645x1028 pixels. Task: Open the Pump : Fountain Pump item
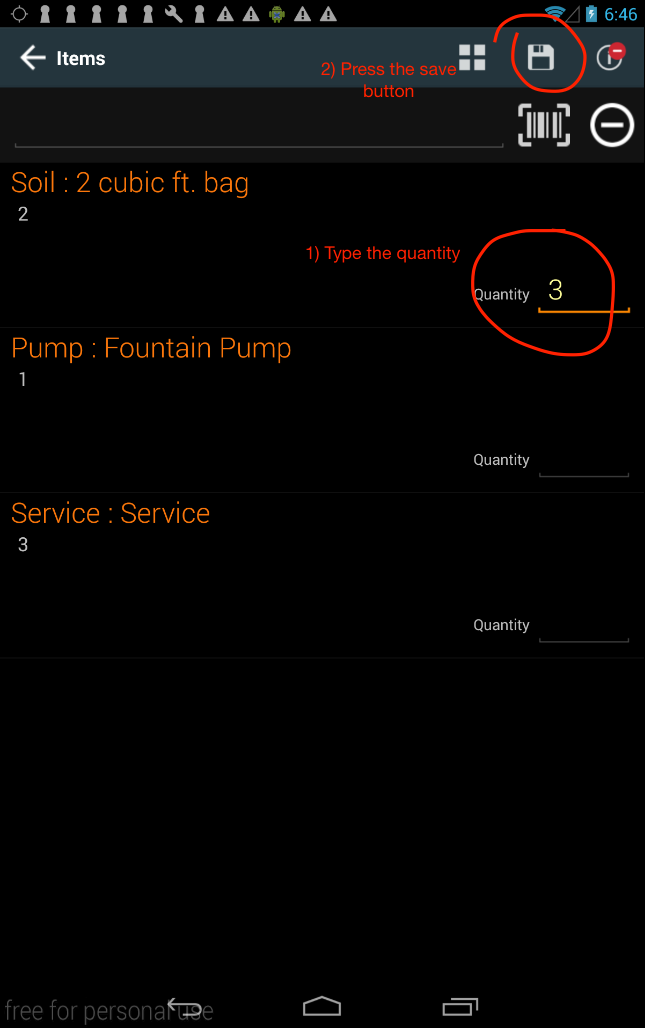coord(151,348)
